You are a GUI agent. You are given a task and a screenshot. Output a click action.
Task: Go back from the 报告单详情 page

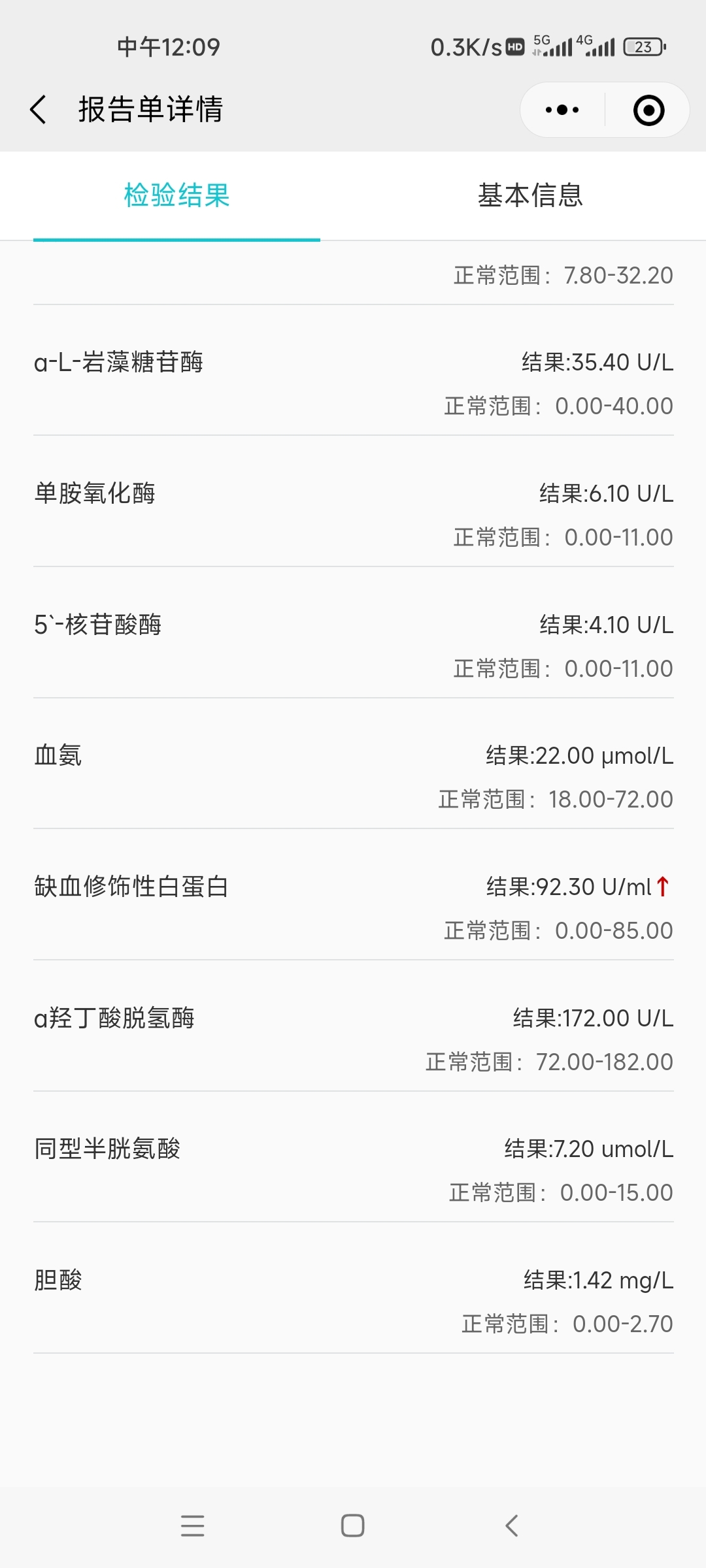[x=39, y=109]
